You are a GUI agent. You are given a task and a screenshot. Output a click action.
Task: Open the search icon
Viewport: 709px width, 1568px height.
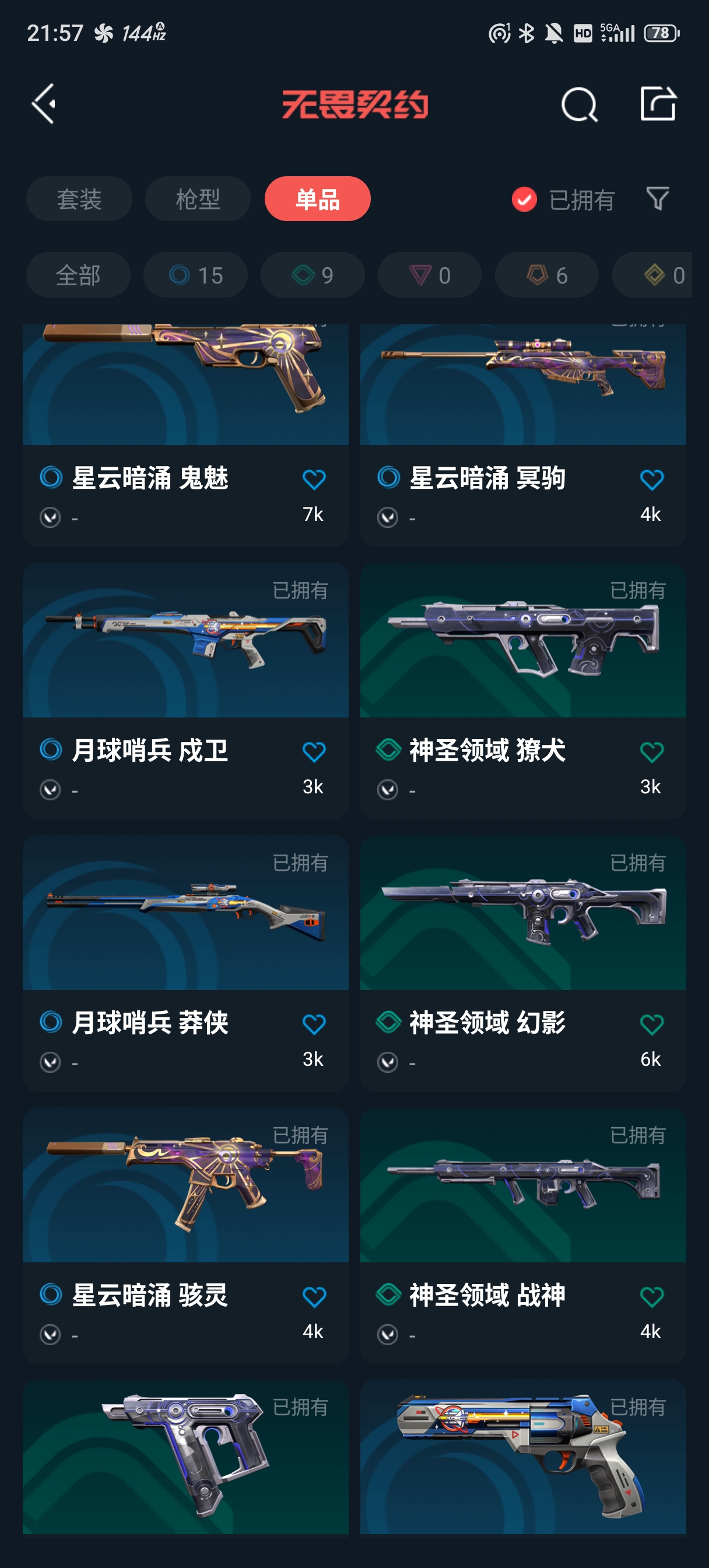click(578, 104)
